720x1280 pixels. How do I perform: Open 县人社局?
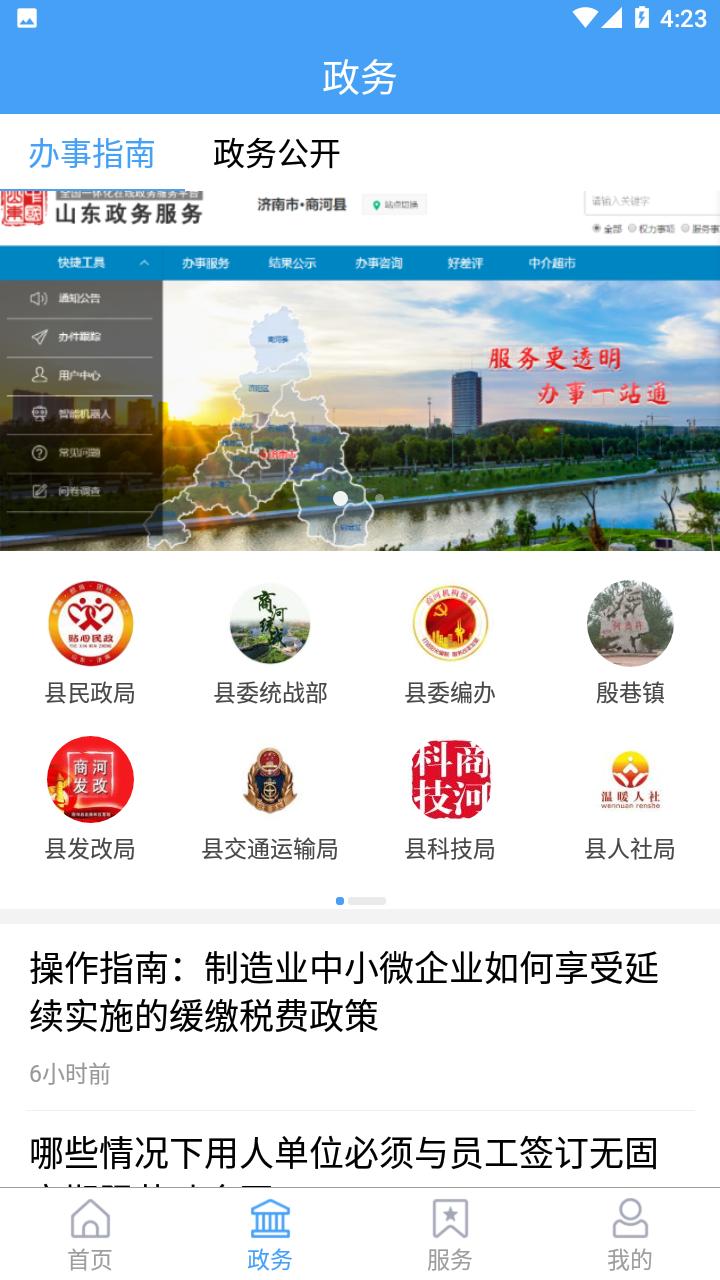tap(630, 799)
